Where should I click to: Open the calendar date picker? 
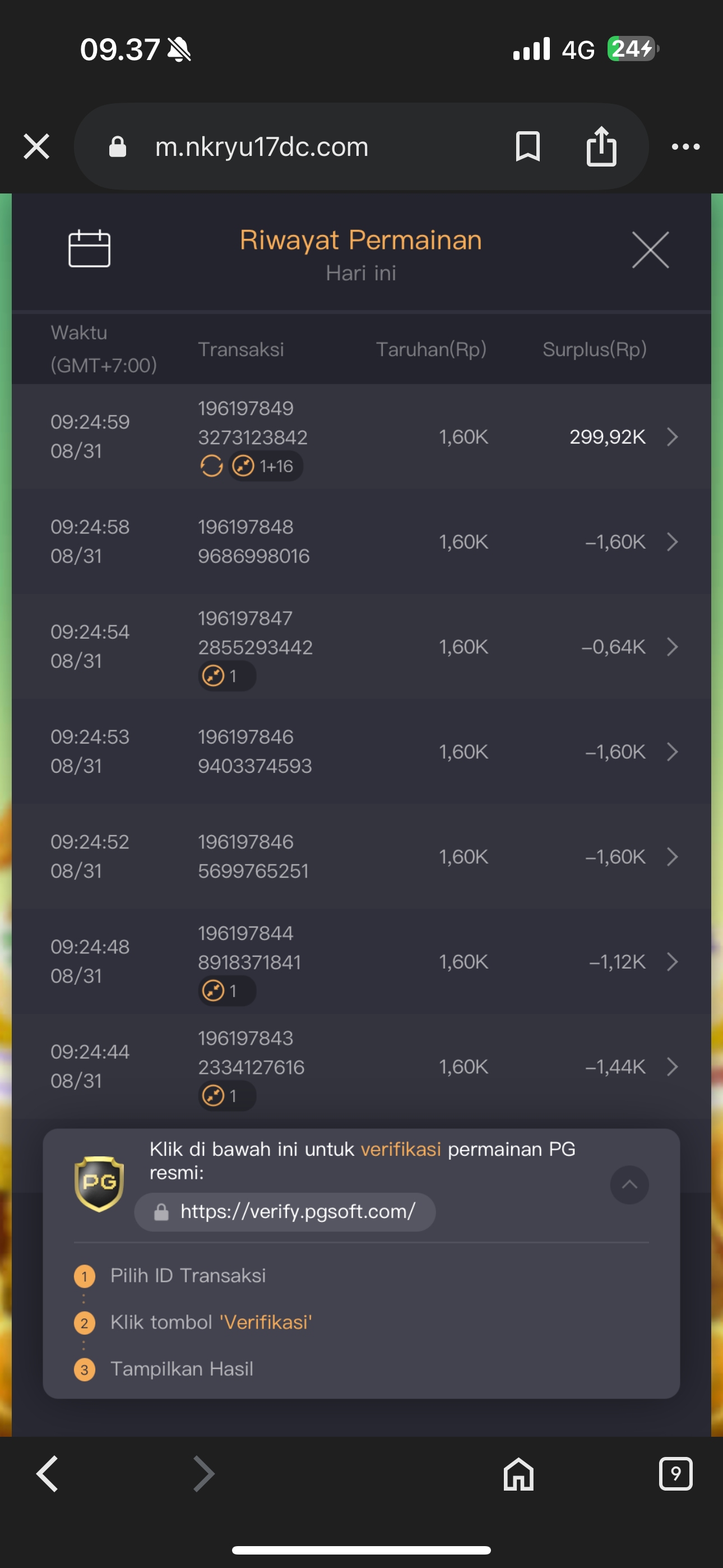click(x=90, y=249)
